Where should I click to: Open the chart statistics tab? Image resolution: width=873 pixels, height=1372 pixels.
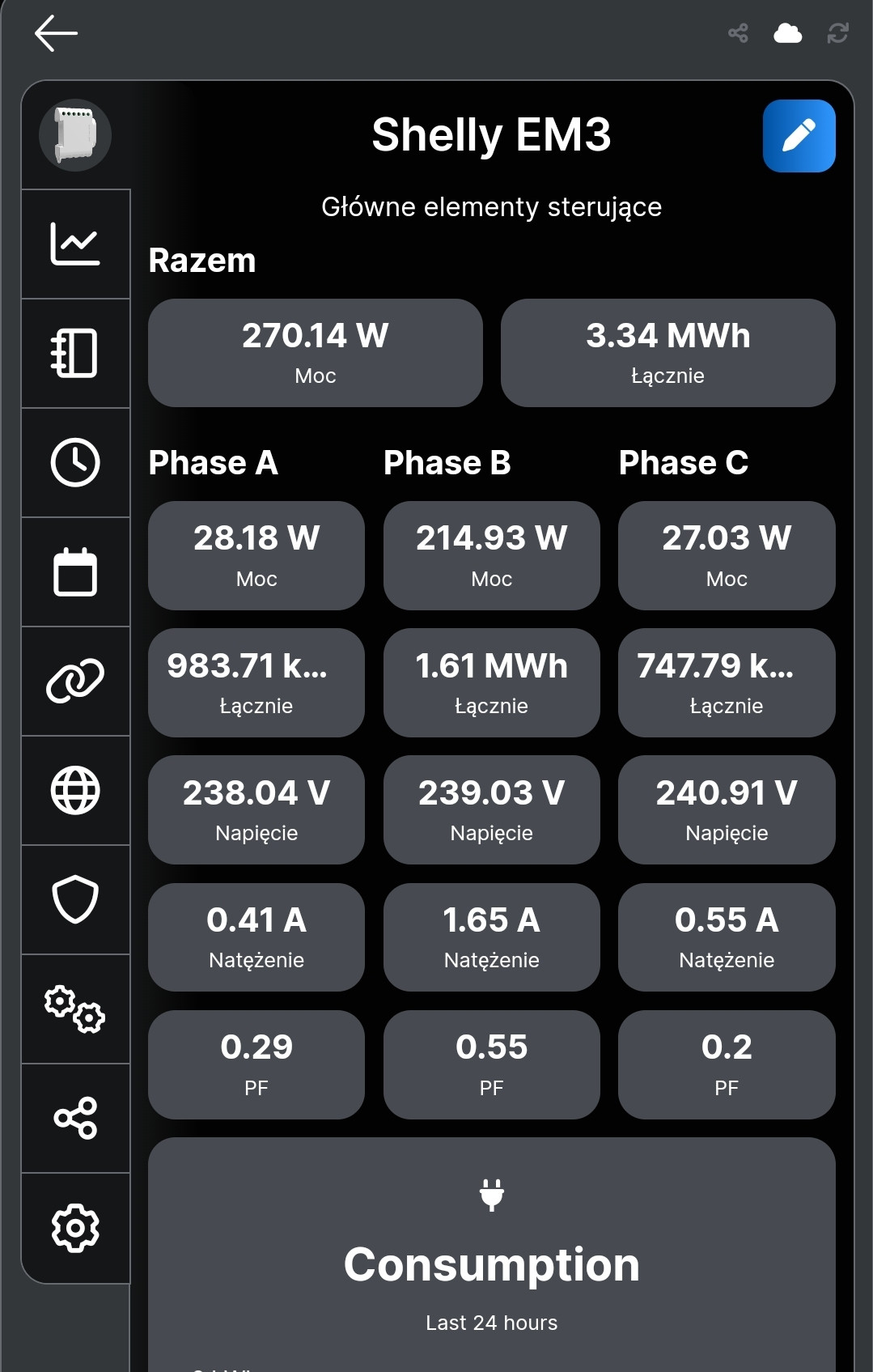[75, 244]
